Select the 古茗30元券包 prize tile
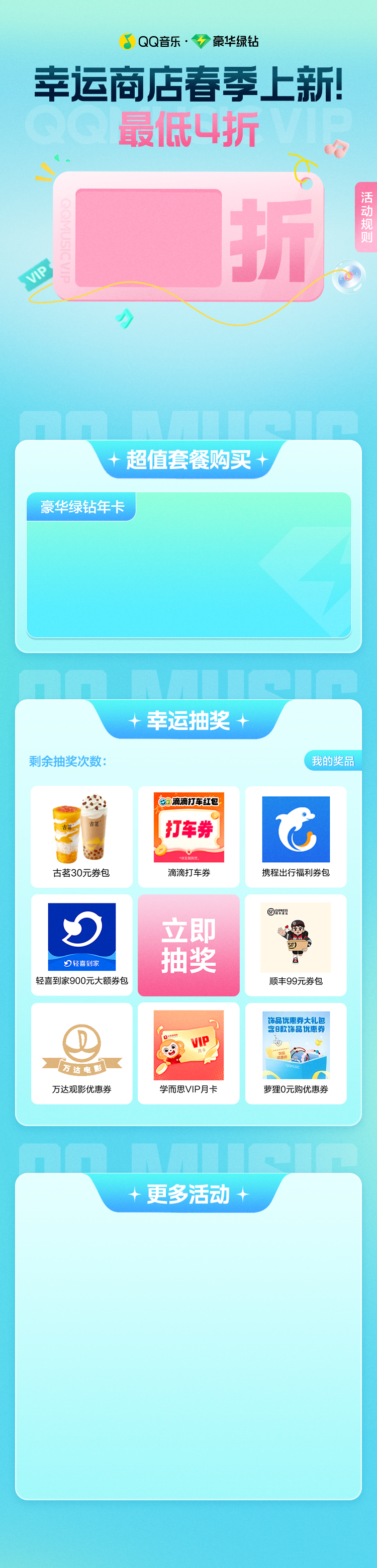Viewport: 377px width, 1568px height. click(81, 837)
